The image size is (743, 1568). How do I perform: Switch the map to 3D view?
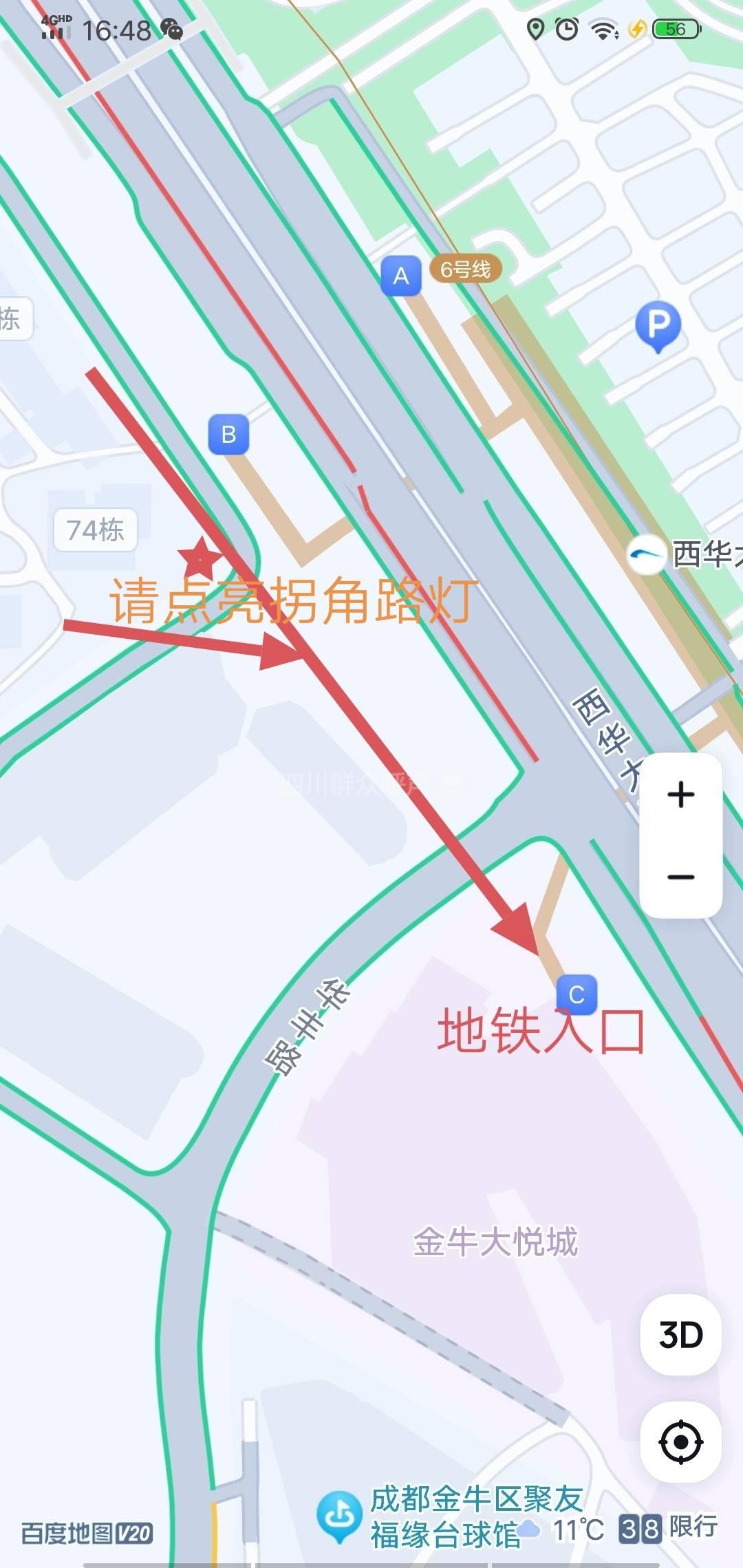click(x=680, y=1335)
